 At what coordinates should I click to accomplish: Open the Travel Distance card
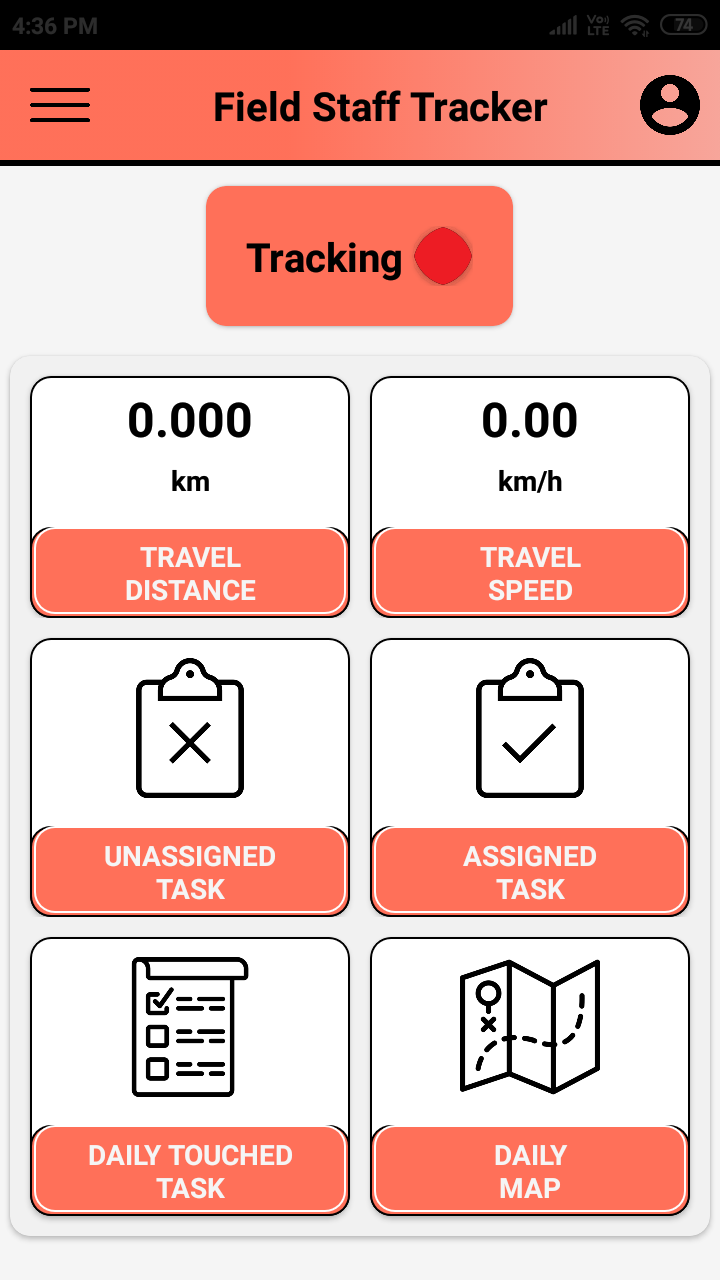tap(190, 497)
